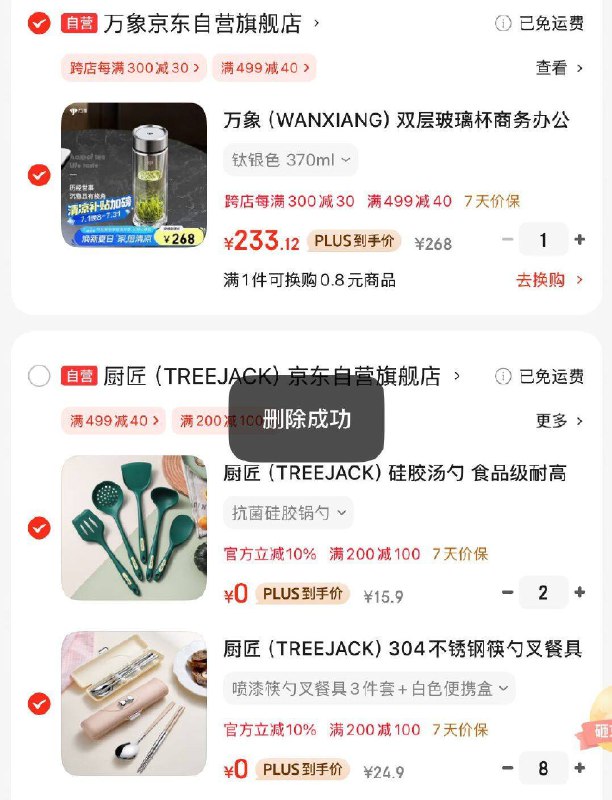Increase quantity of the 筷勺叉餐具 set
612x800 pixels.
[x=580, y=768]
